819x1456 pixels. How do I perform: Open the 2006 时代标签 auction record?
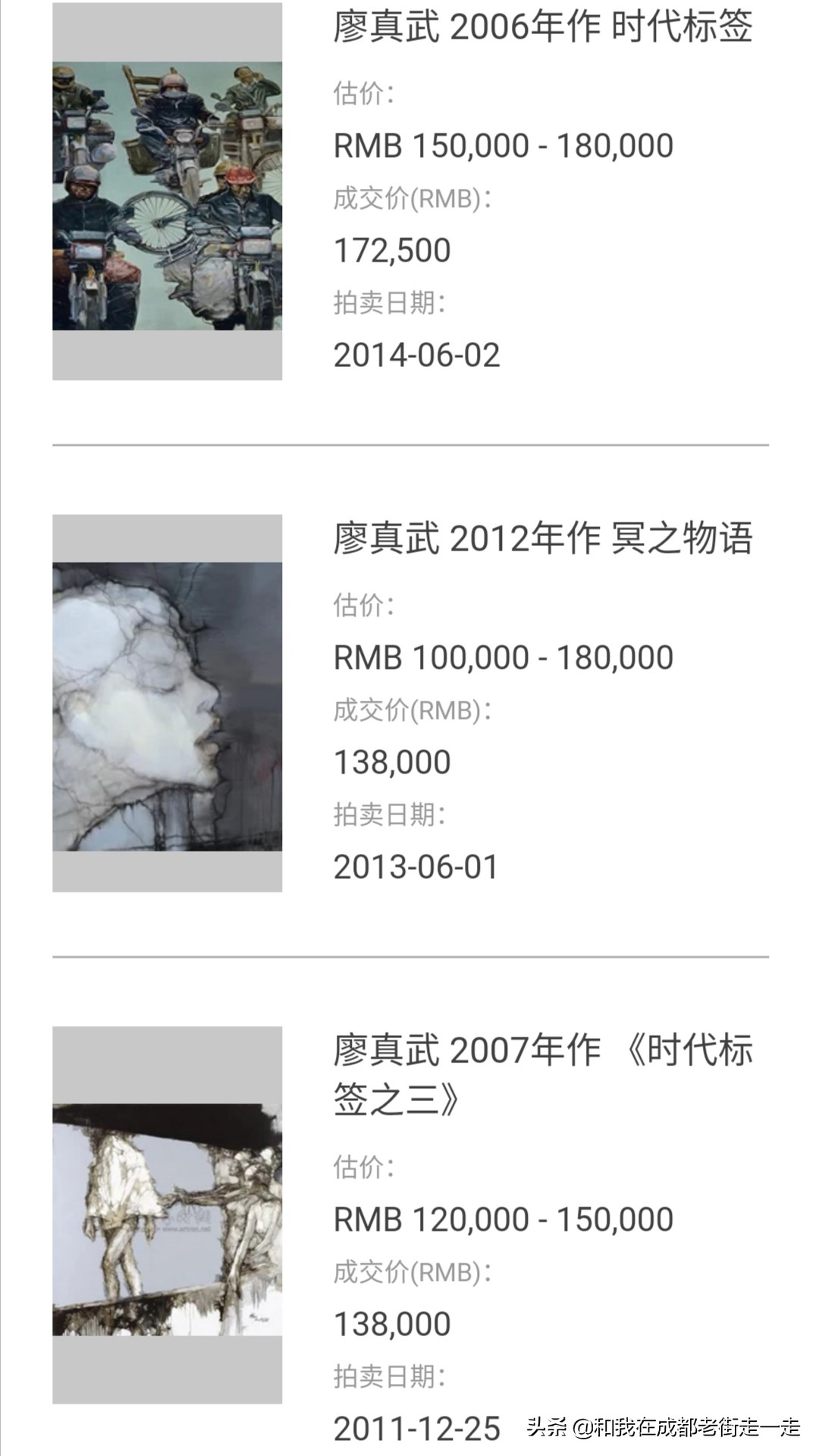pos(542,27)
